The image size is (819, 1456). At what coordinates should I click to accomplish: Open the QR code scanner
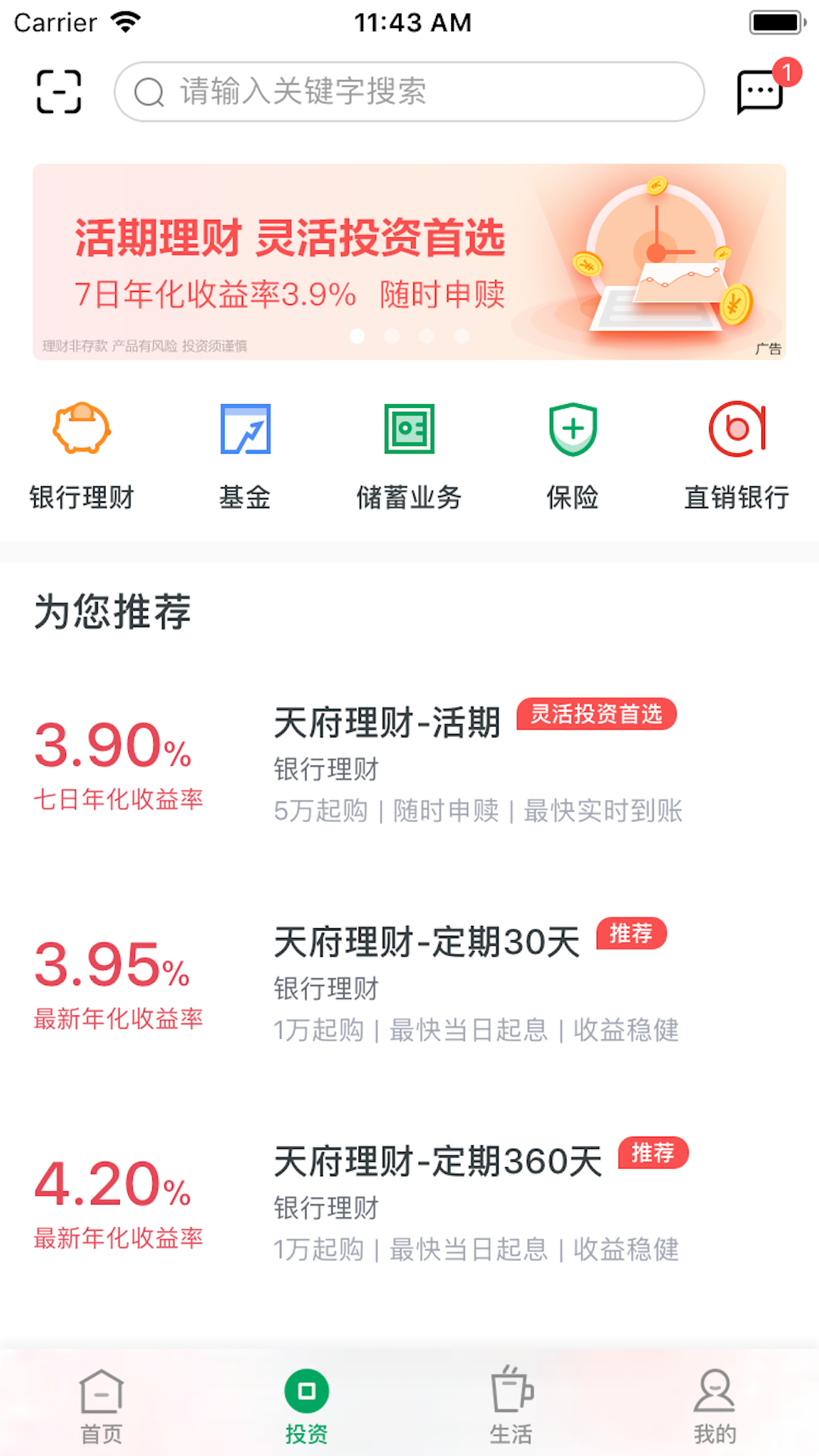click(58, 91)
